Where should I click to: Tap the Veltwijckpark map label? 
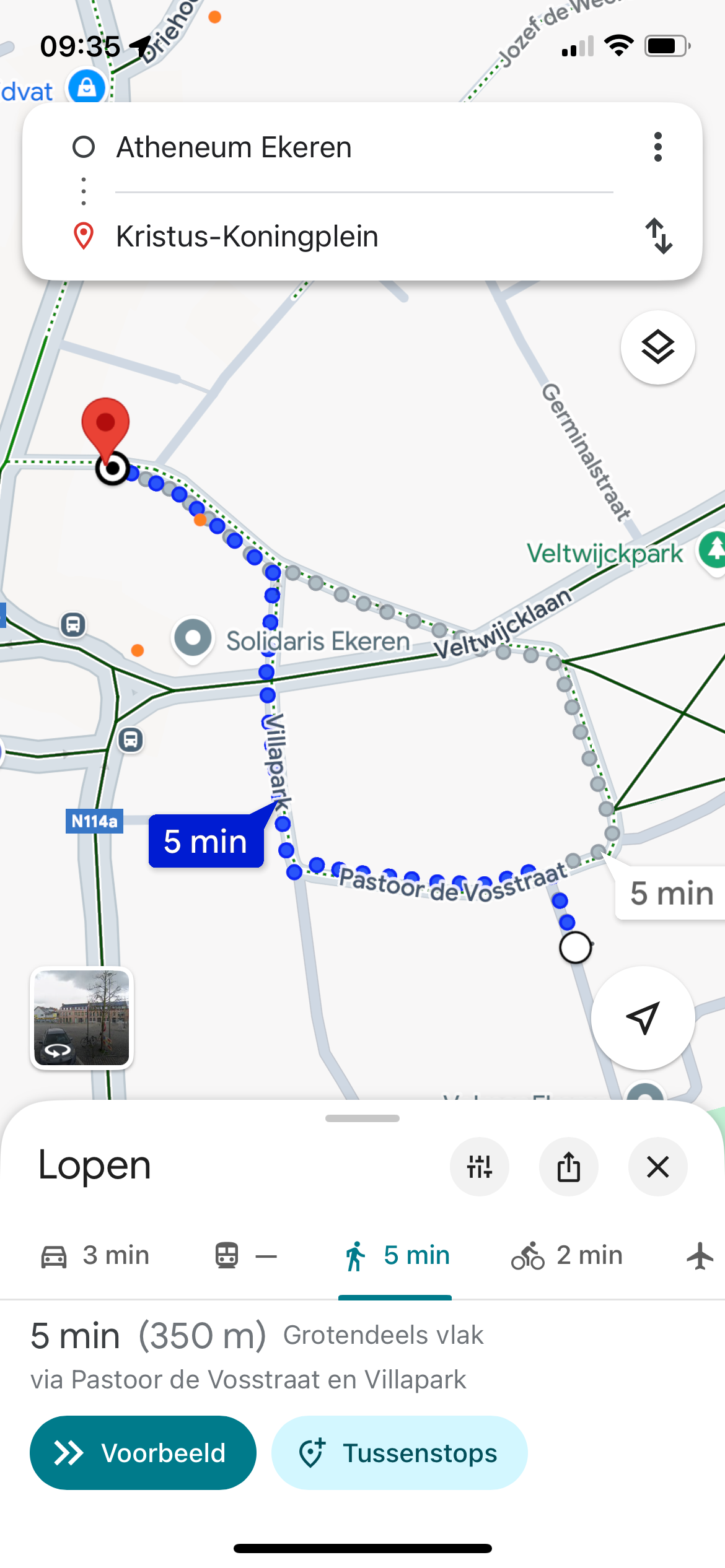click(x=605, y=553)
